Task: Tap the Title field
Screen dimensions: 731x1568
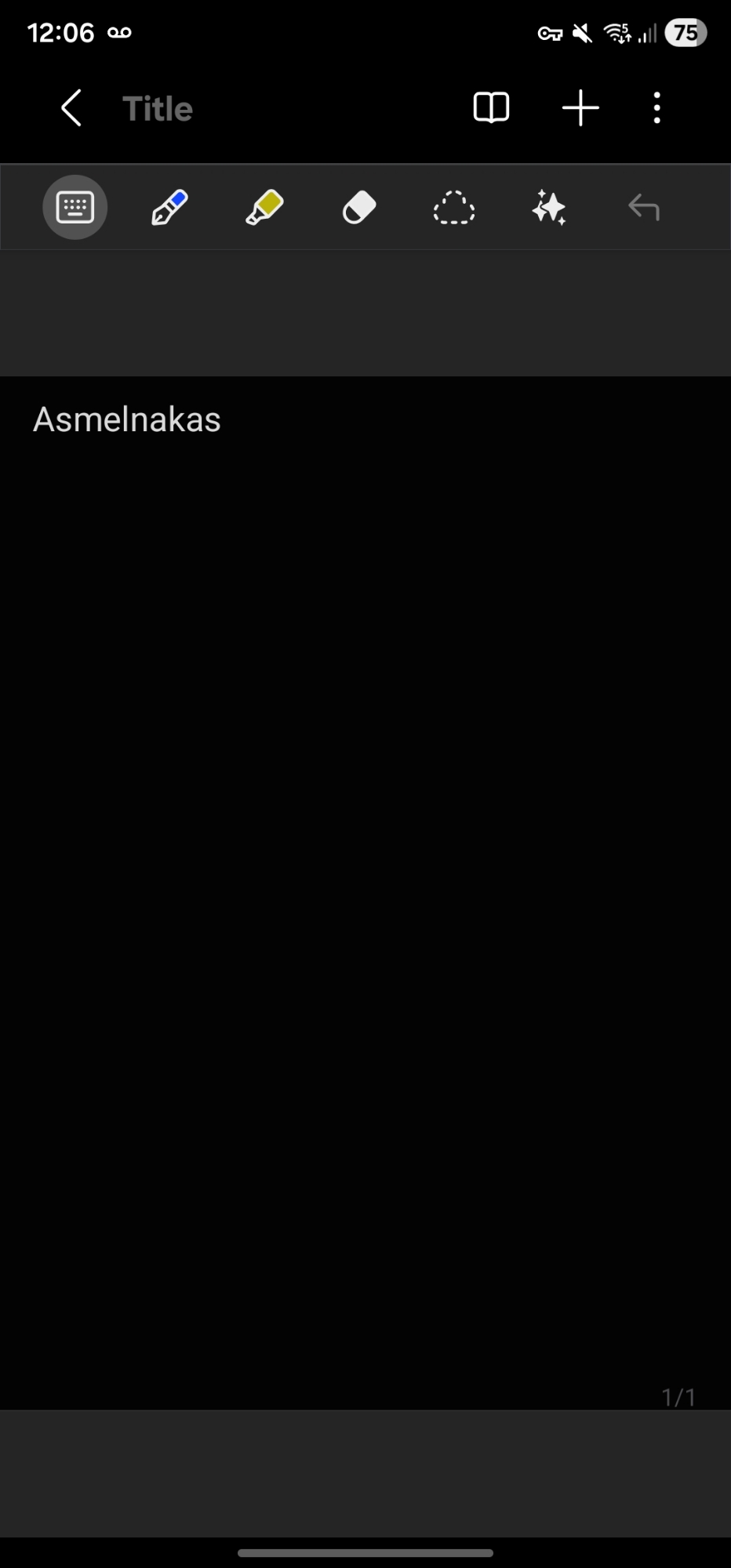Action: pyautogui.click(x=158, y=109)
